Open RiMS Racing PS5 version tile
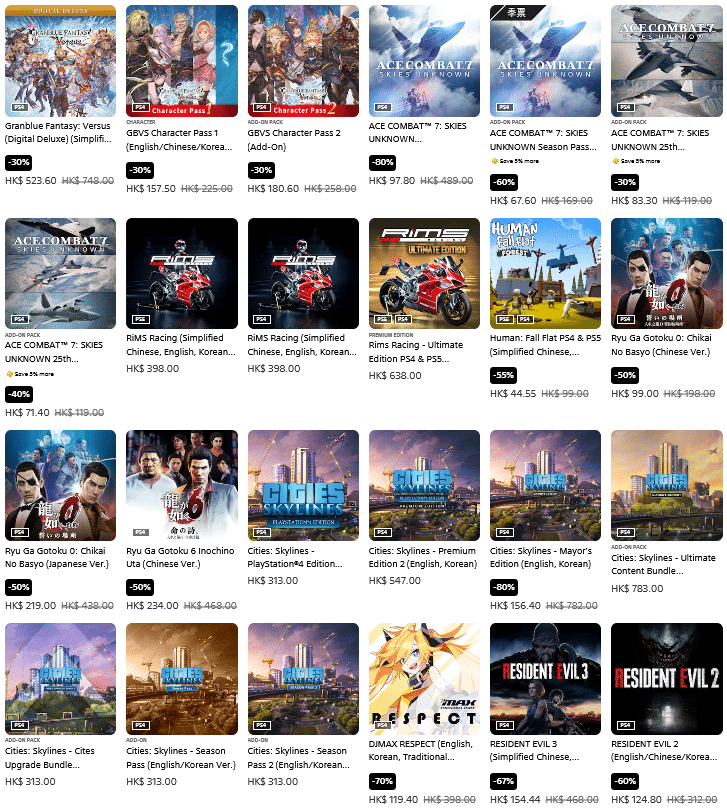The width and height of the screenshot is (727, 811). (x=181, y=273)
